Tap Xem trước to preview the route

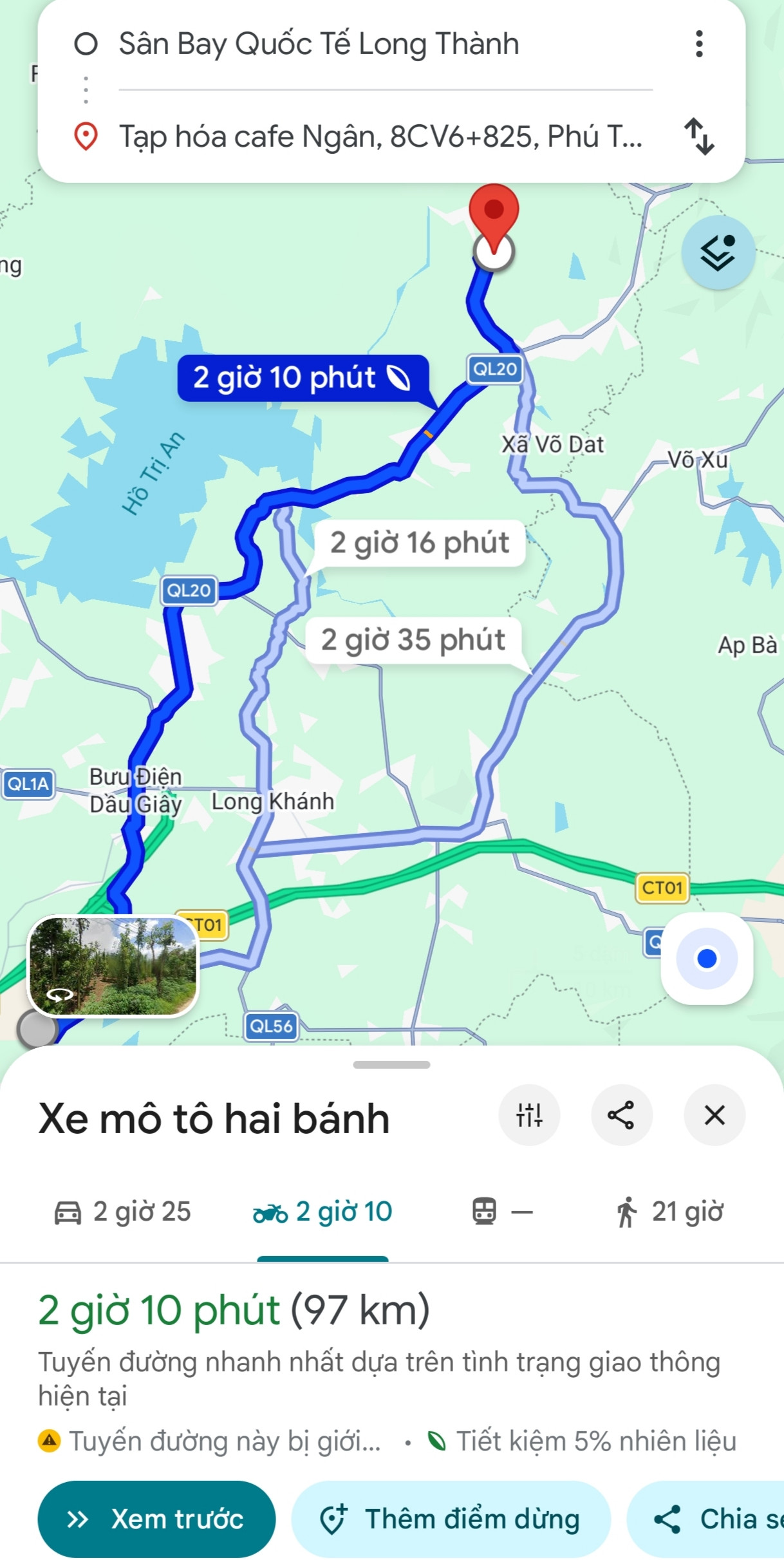[156, 1519]
